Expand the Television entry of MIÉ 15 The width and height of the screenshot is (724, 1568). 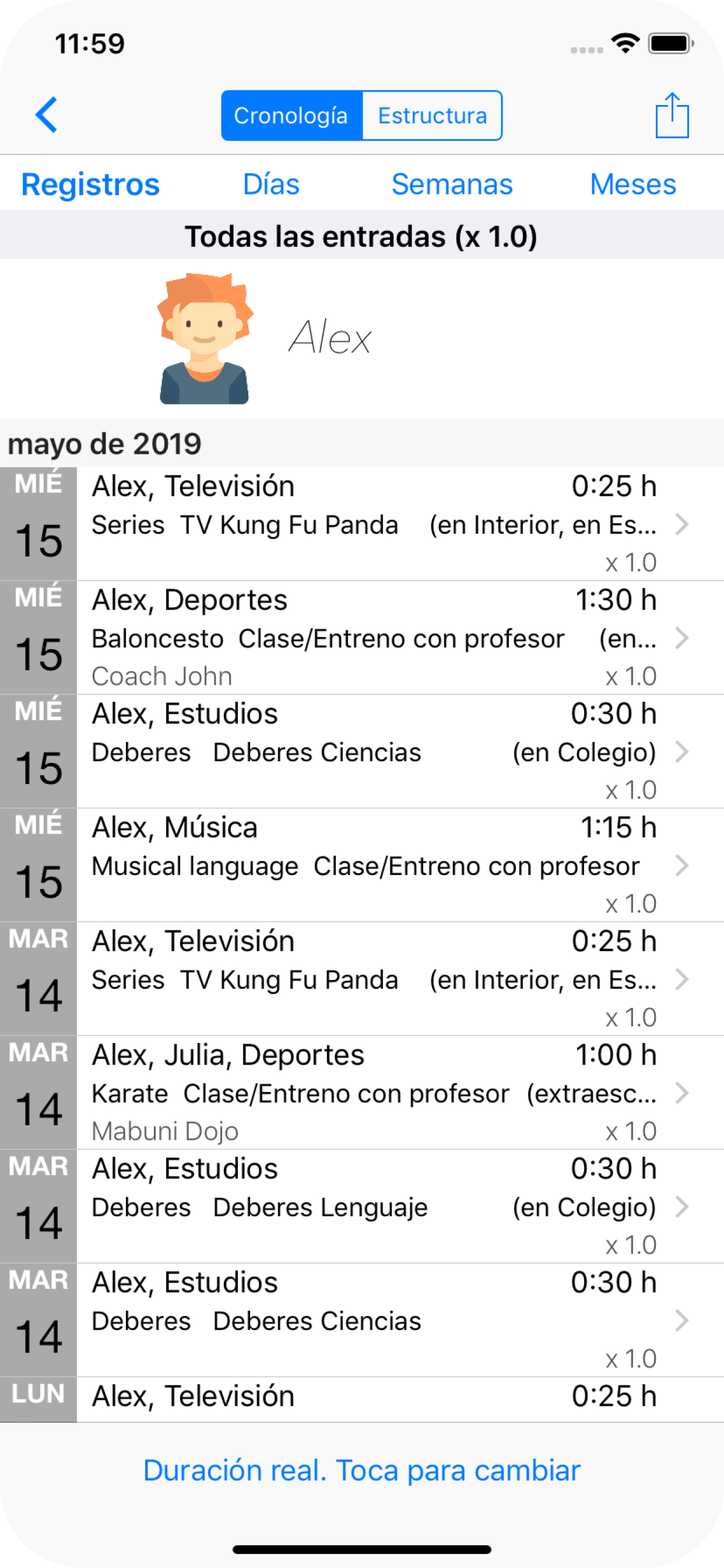pos(681,524)
